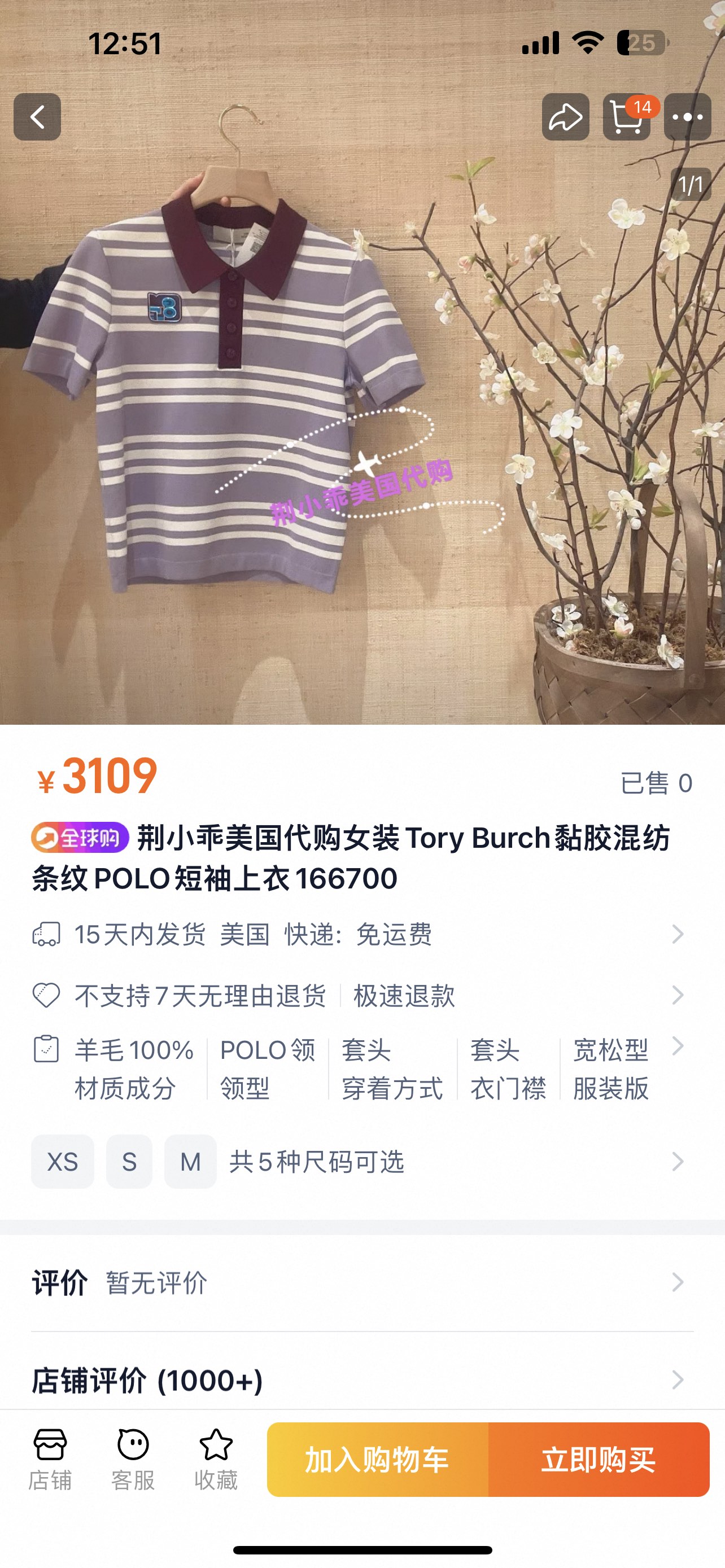The width and height of the screenshot is (725, 1568).
Task: Open the three-dot overflow menu
Action: [x=687, y=117]
